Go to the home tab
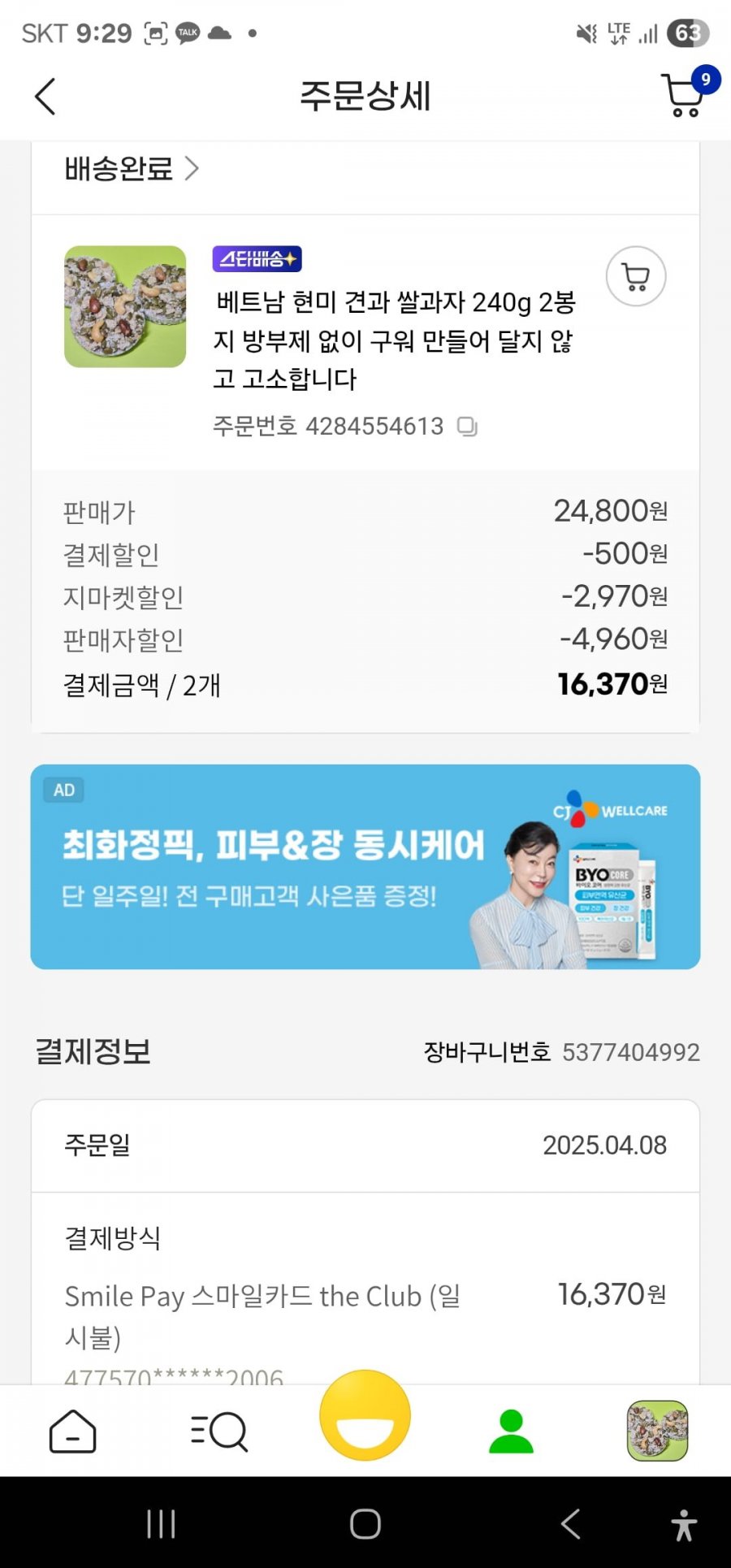The height and width of the screenshot is (1568, 731). (x=73, y=1431)
